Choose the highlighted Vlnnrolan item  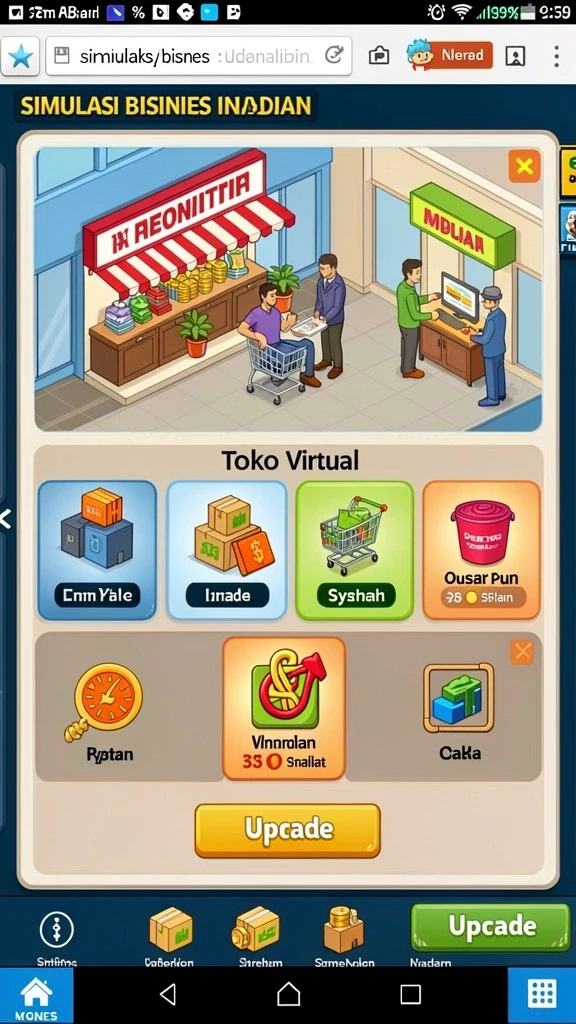pos(283,709)
